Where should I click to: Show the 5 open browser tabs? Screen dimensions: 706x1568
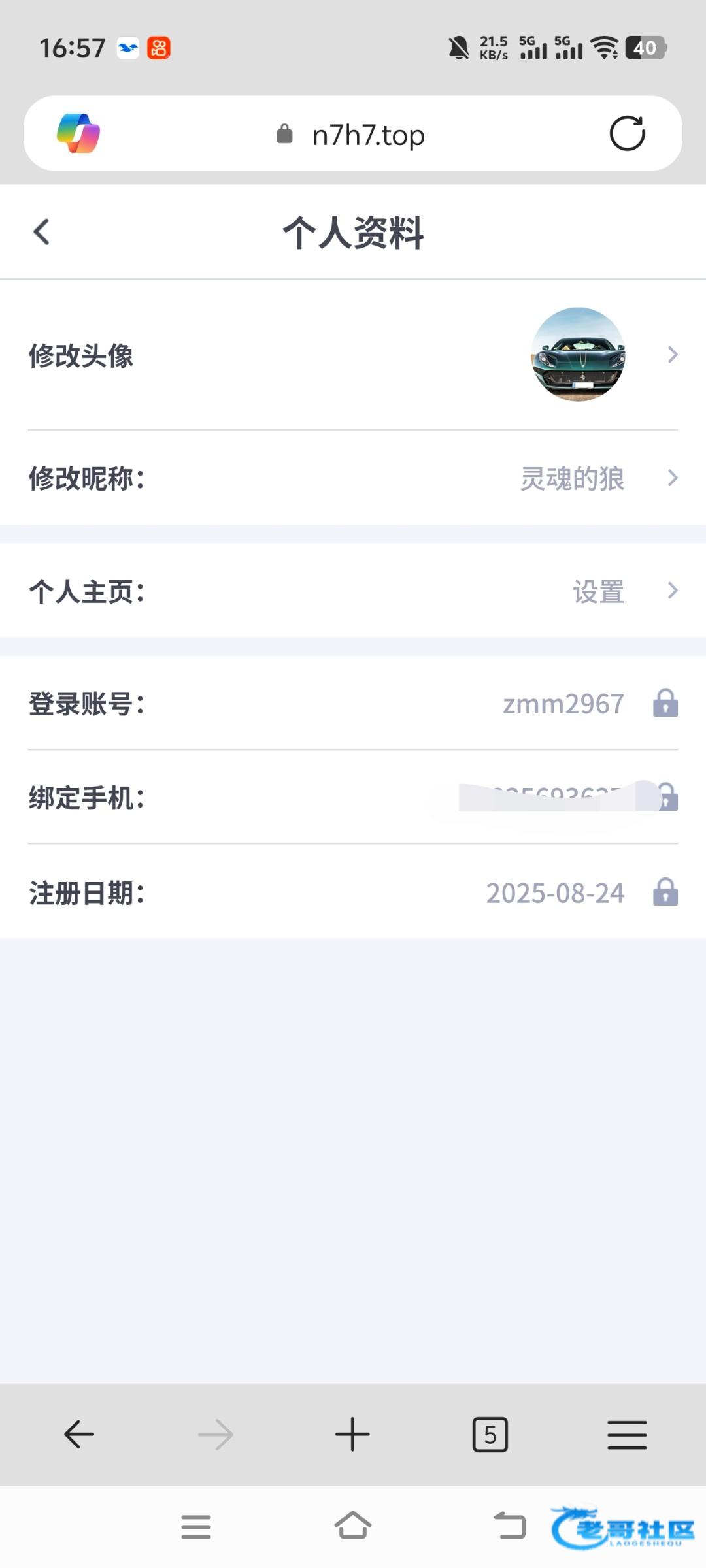pos(490,1435)
